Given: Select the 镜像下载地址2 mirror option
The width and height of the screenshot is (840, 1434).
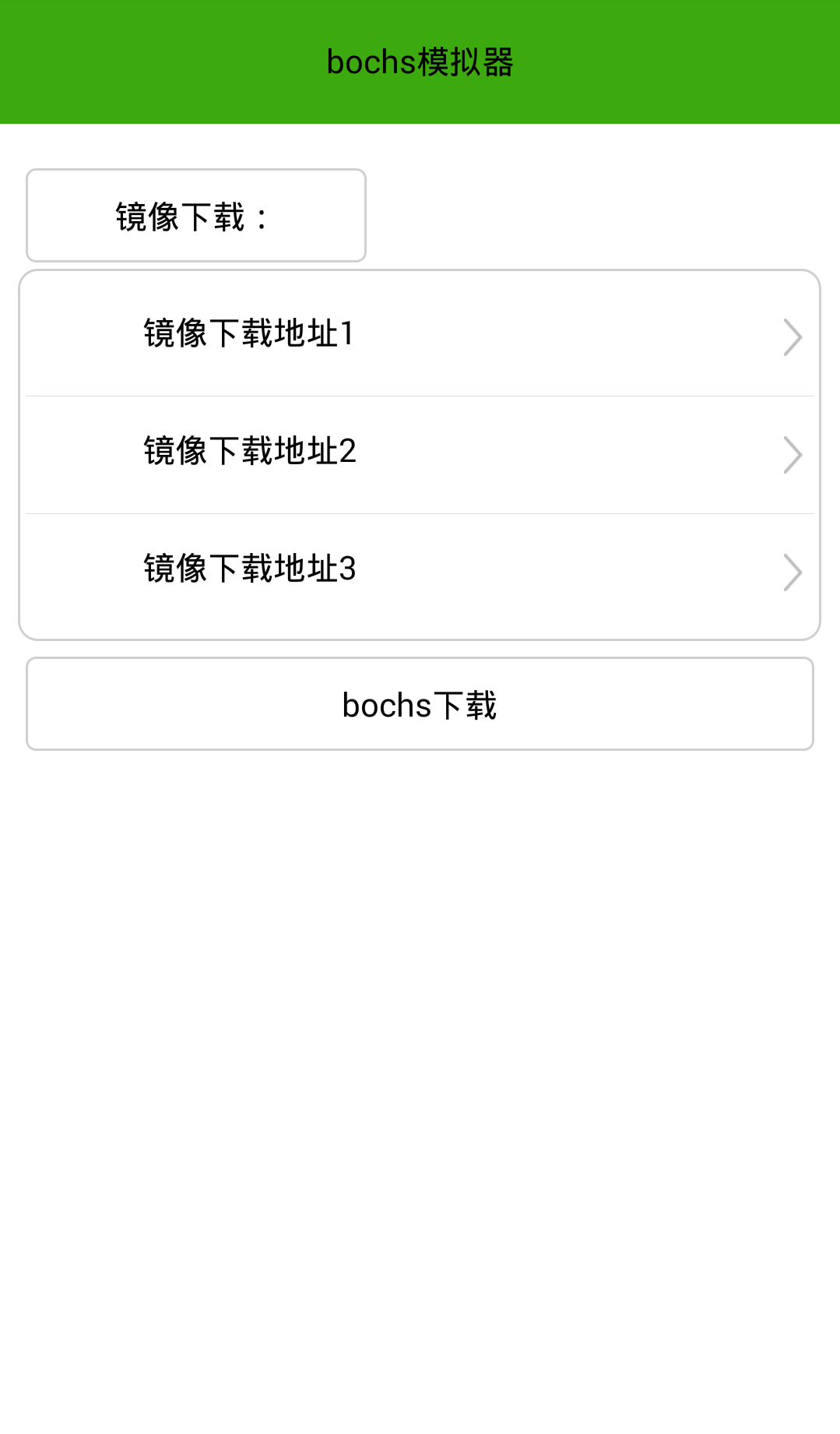Looking at the screenshot, I should pyautogui.click(x=249, y=452).
